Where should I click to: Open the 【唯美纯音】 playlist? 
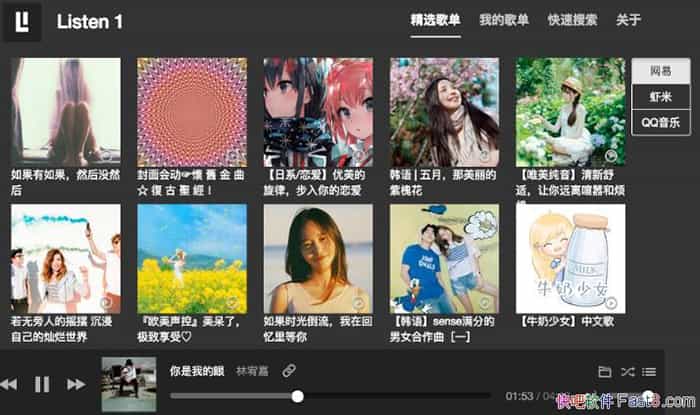coord(570,111)
